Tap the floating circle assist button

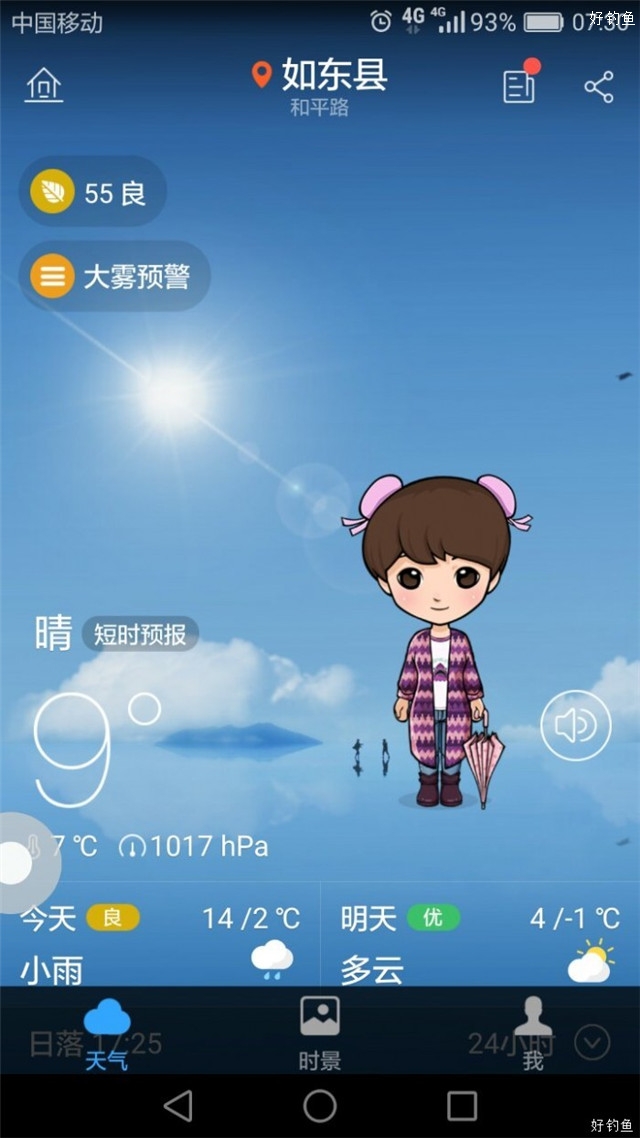point(16,862)
